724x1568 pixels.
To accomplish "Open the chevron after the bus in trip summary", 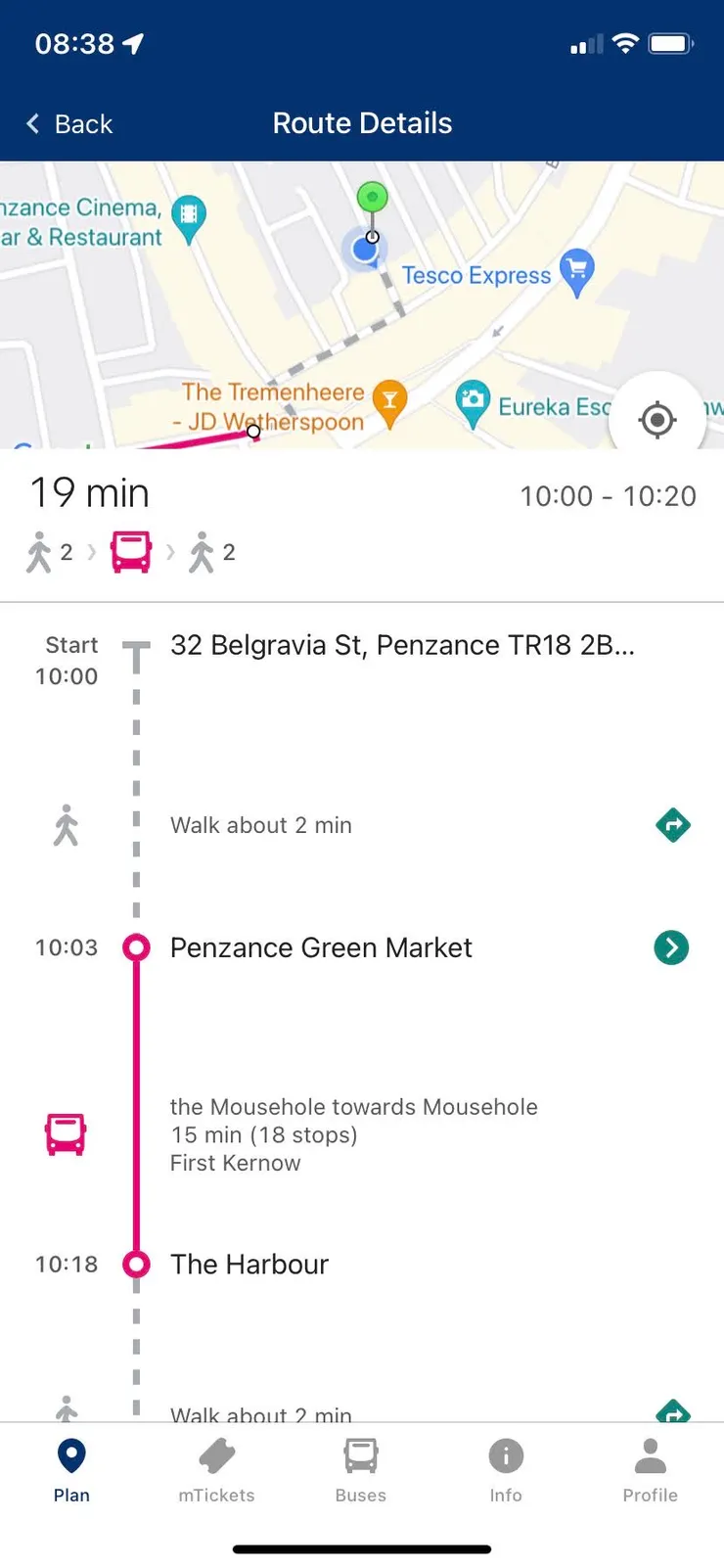I will [171, 551].
